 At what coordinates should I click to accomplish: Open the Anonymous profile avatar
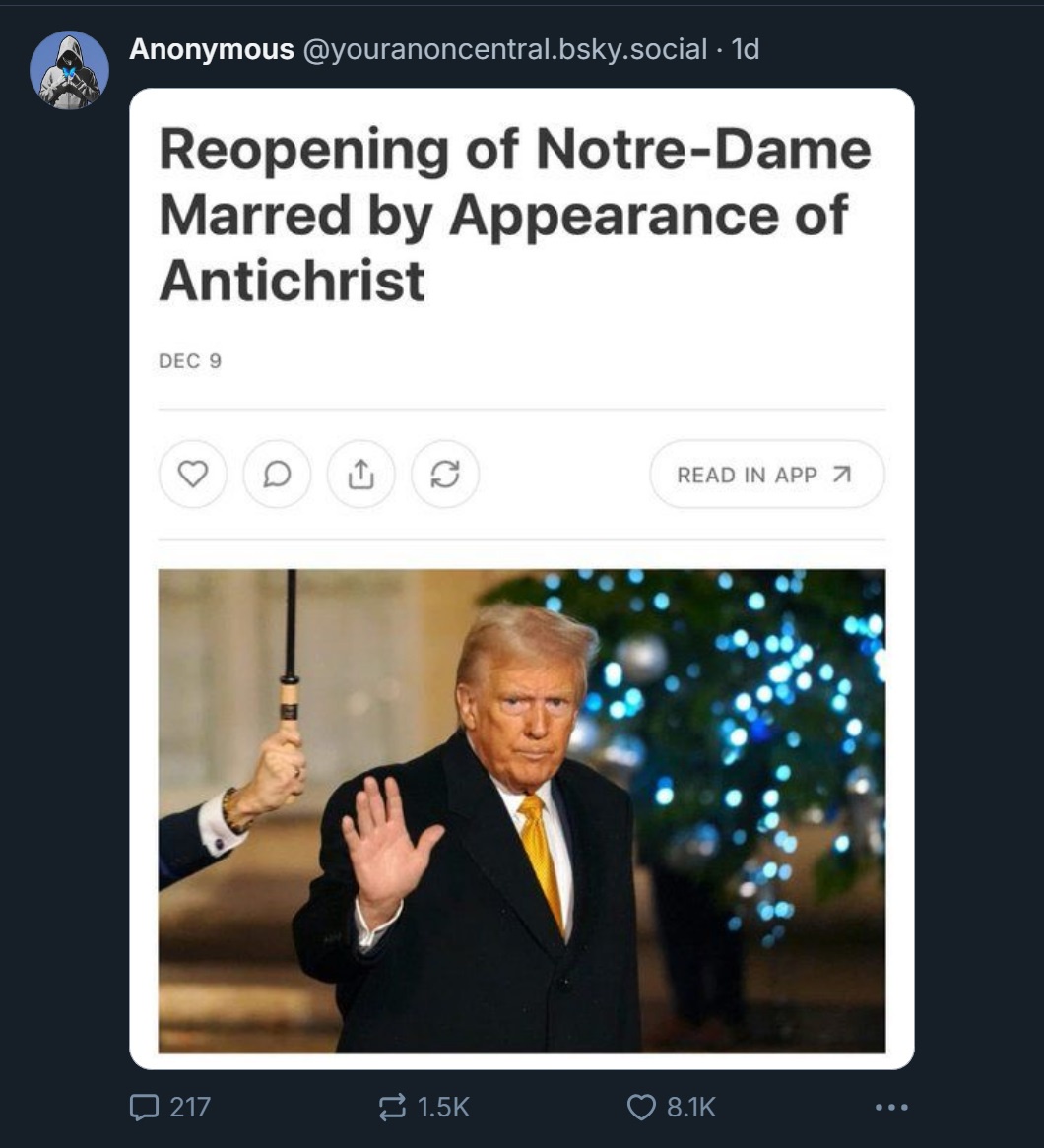(69, 70)
